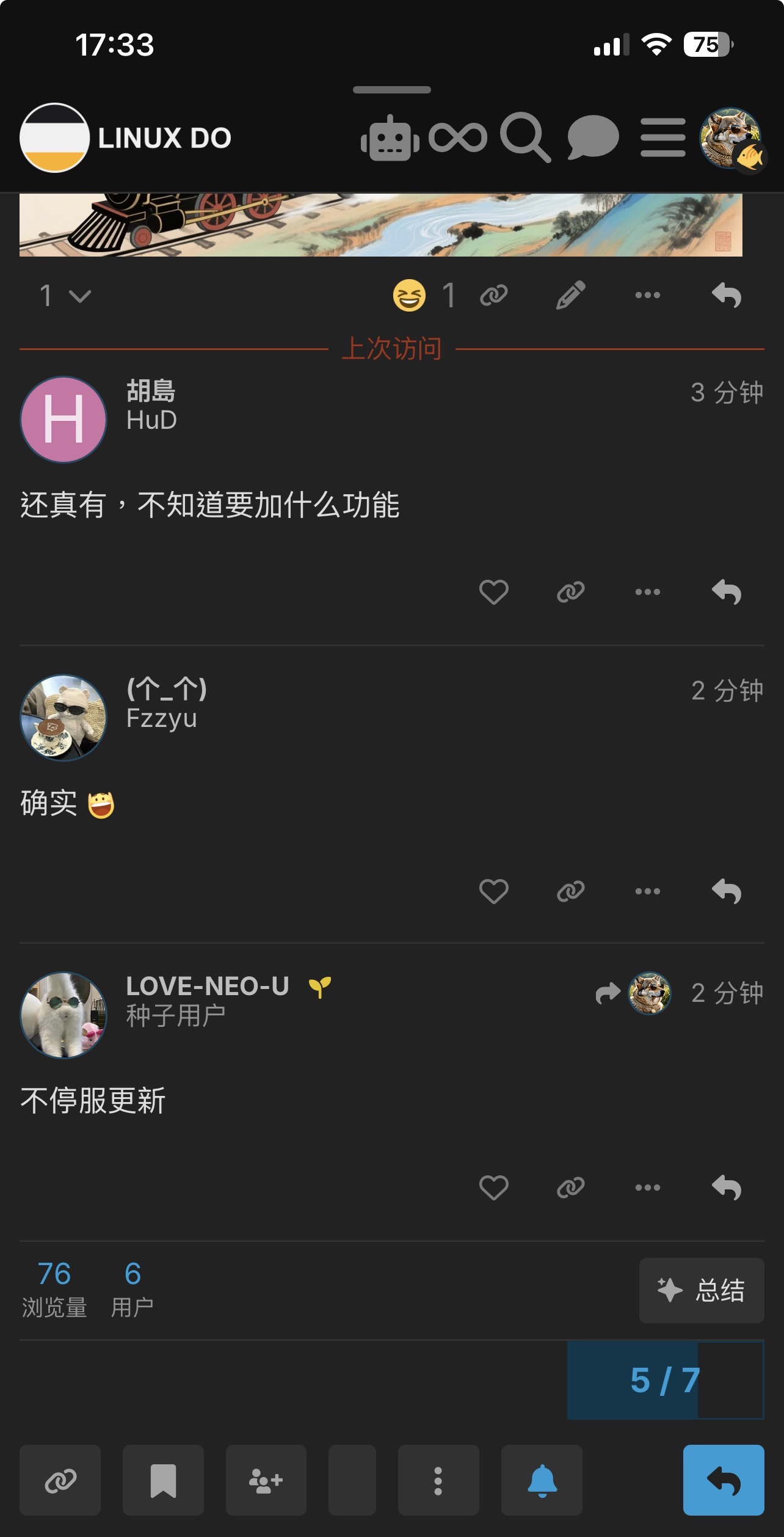Open the chat bubble icon in the header
Viewport: 784px width, 1537px height.
tap(593, 137)
